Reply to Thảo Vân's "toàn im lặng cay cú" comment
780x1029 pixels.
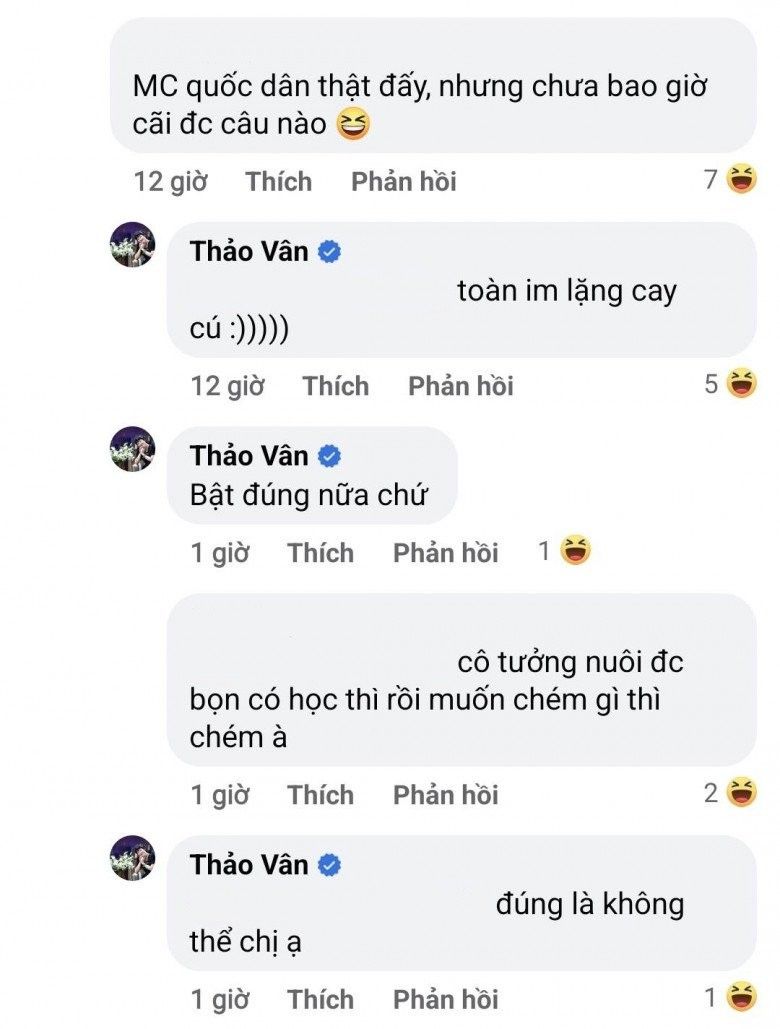point(460,386)
